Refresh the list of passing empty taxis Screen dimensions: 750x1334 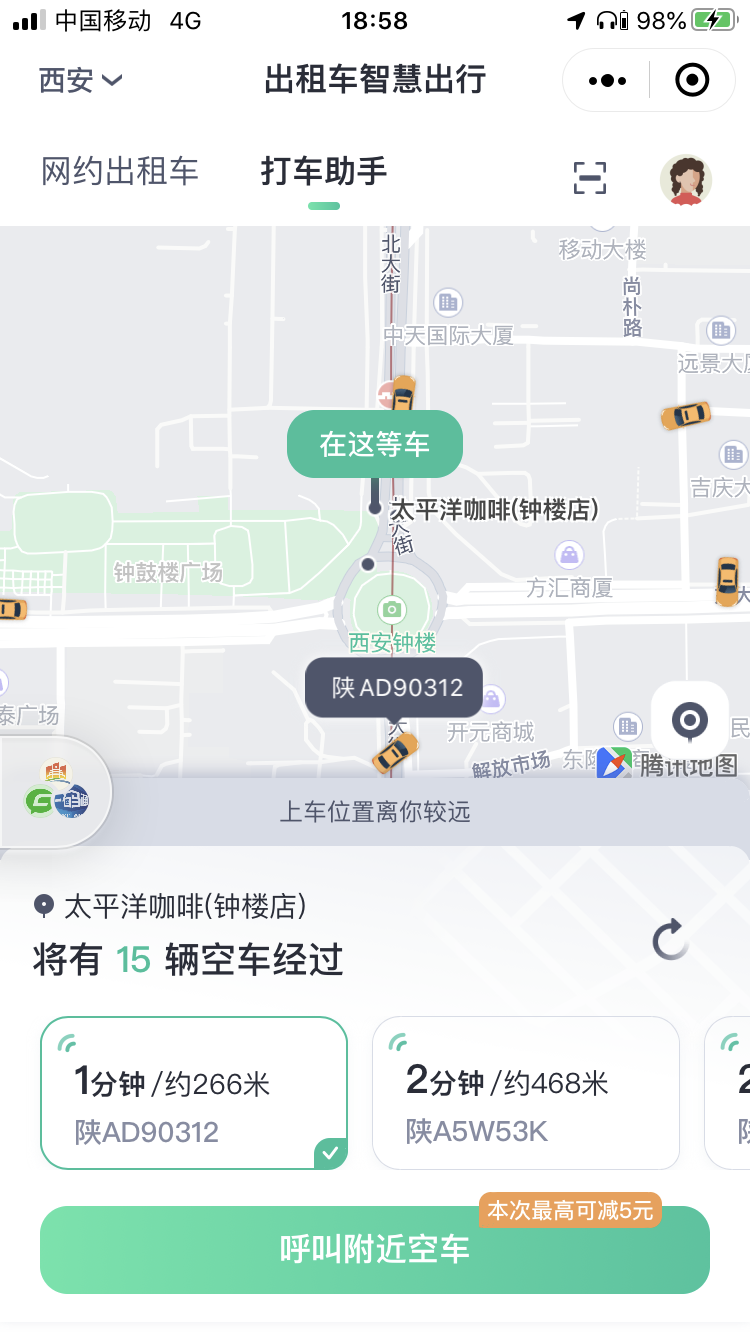click(670, 940)
